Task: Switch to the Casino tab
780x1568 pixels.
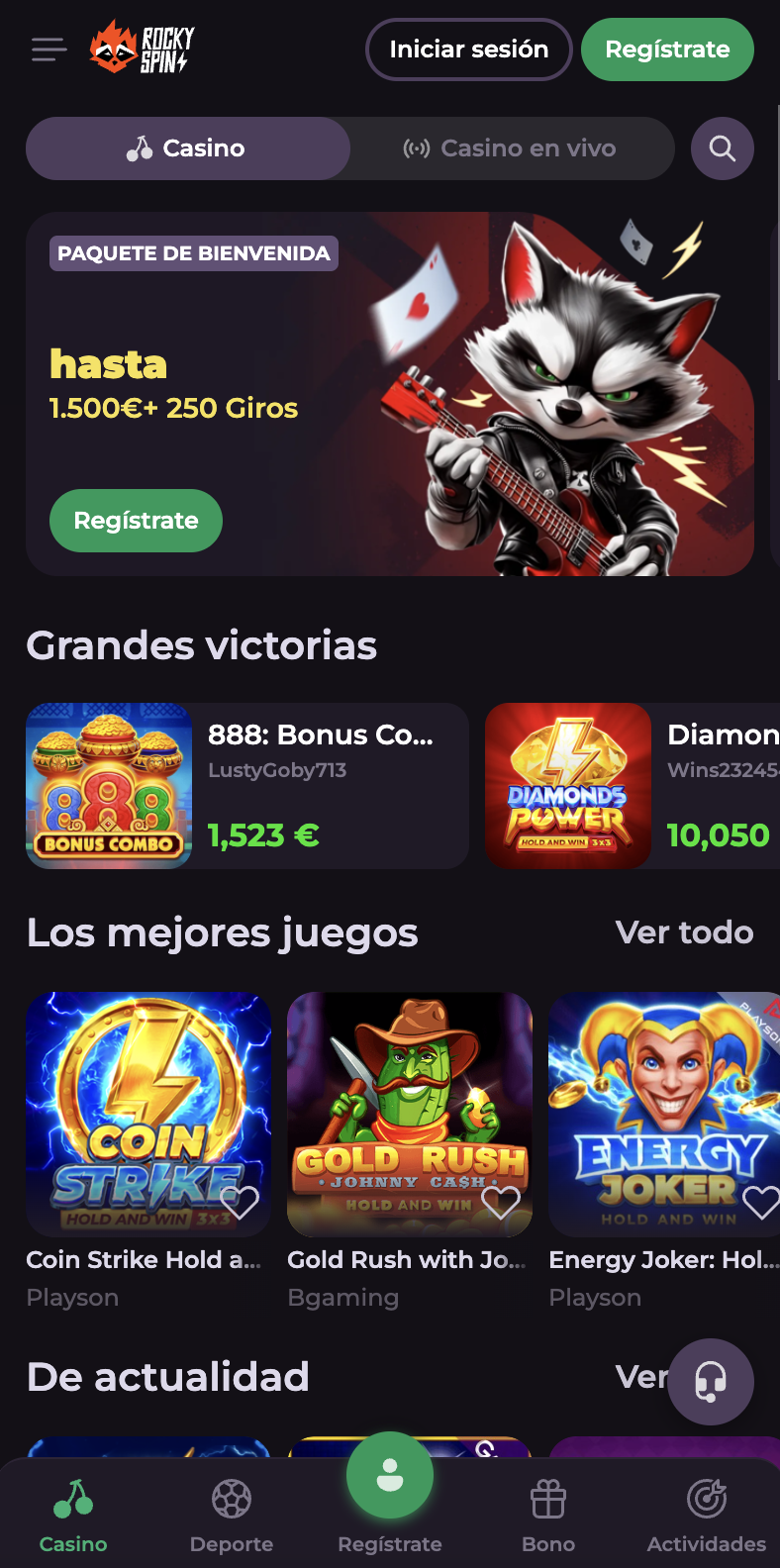Action: coord(187,147)
